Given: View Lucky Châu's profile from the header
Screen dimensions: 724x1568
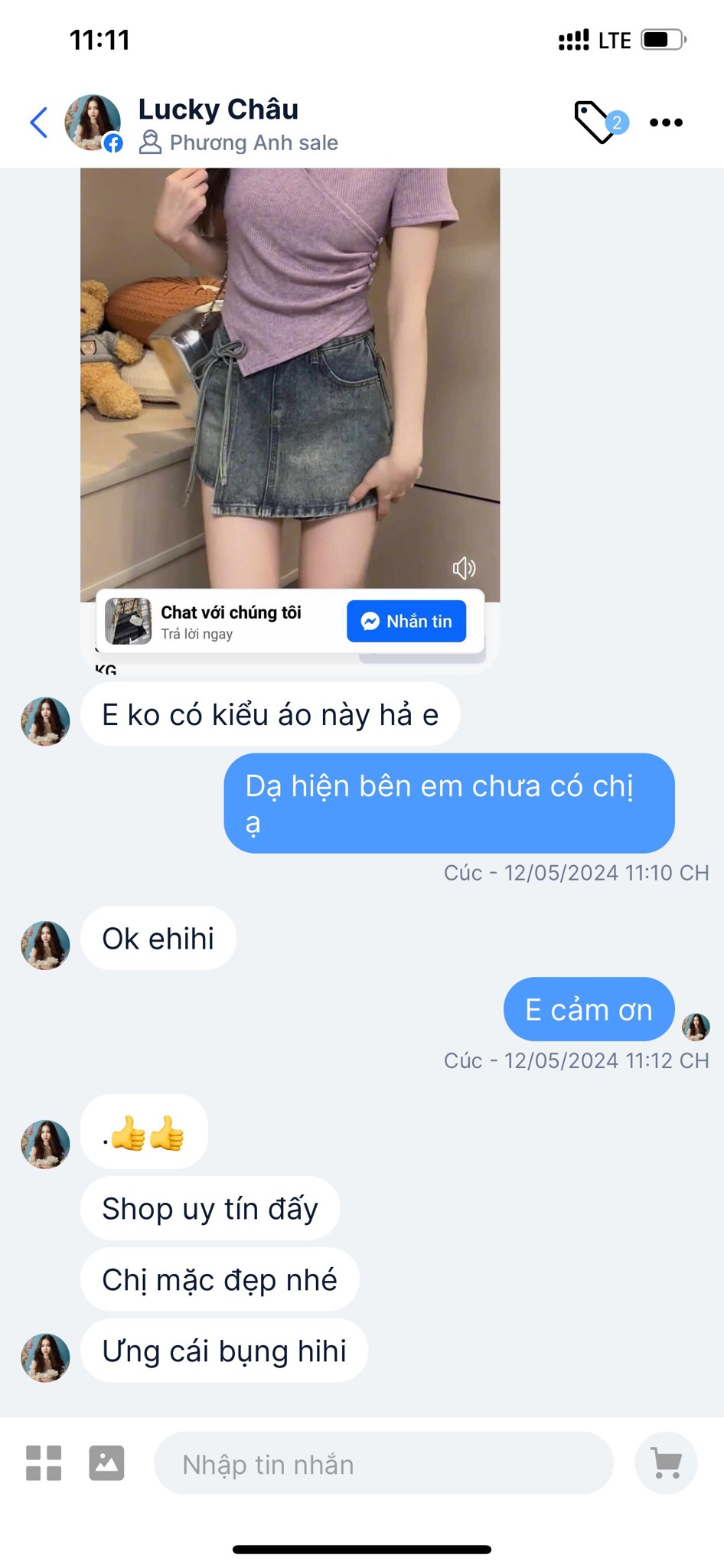Looking at the screenshot, I should [x=218, y=111].
